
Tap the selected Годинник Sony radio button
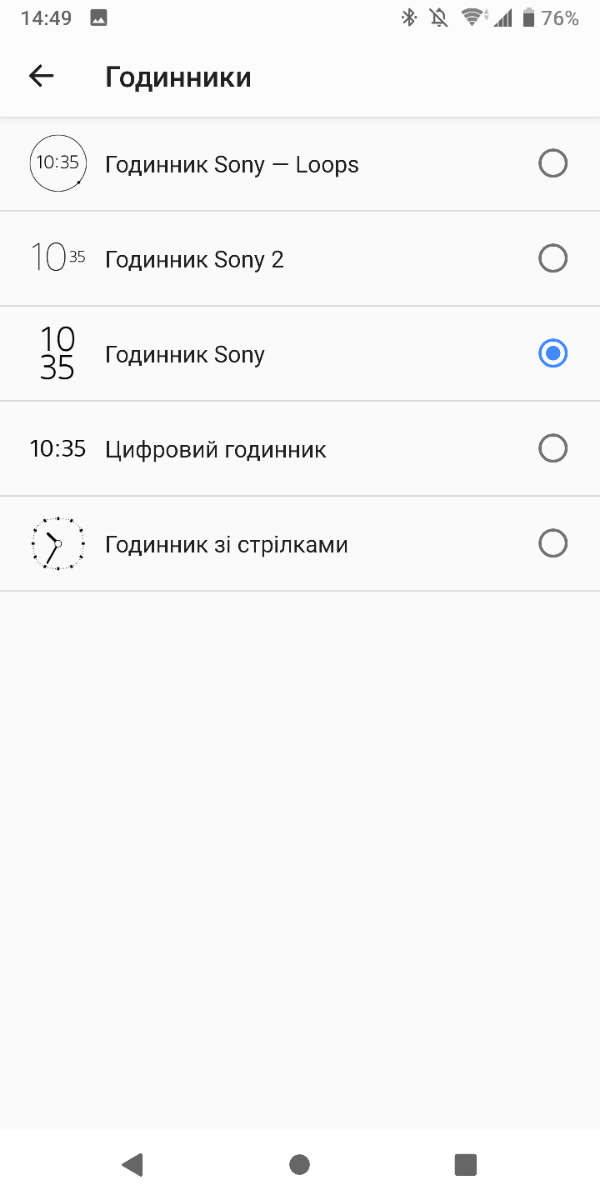pos(553,354)
